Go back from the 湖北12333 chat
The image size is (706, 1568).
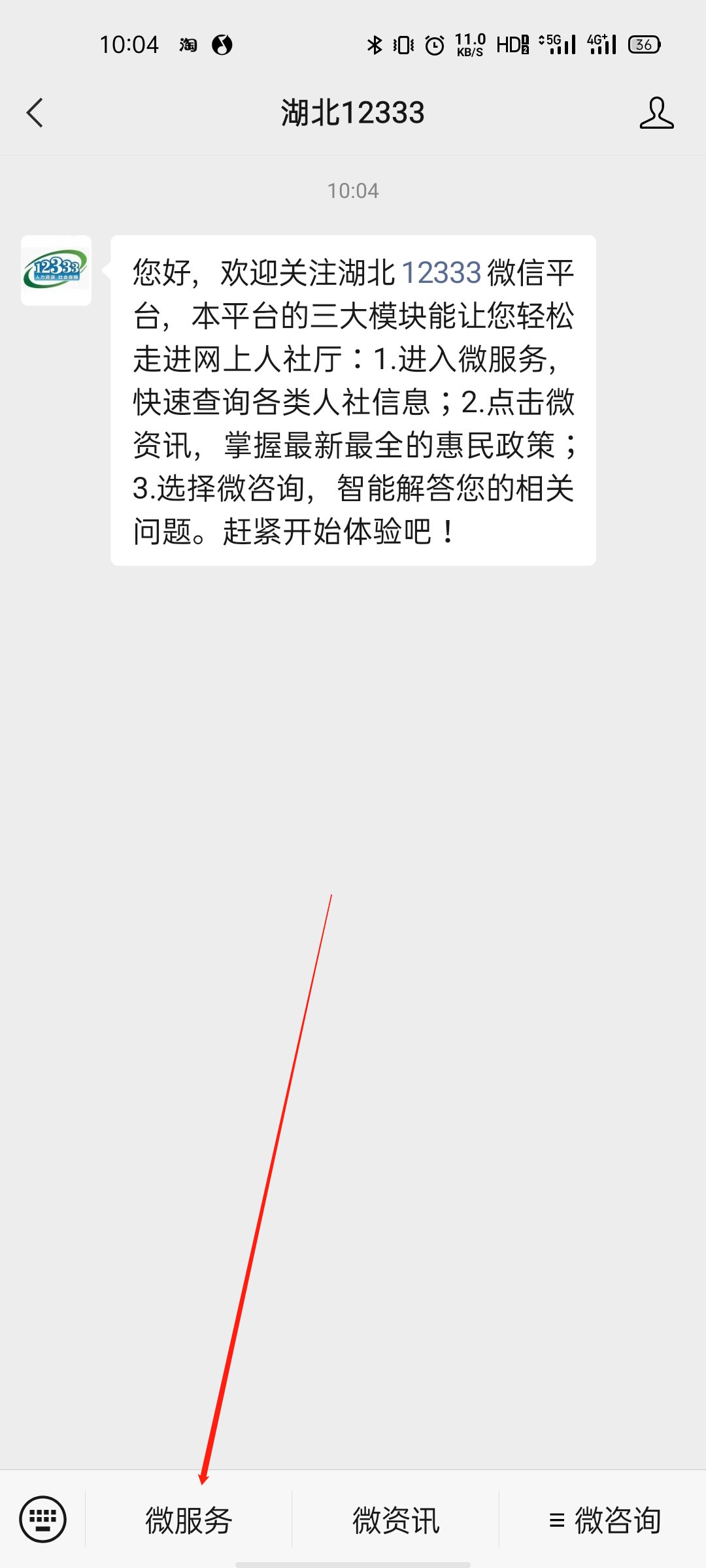point(35,113)
